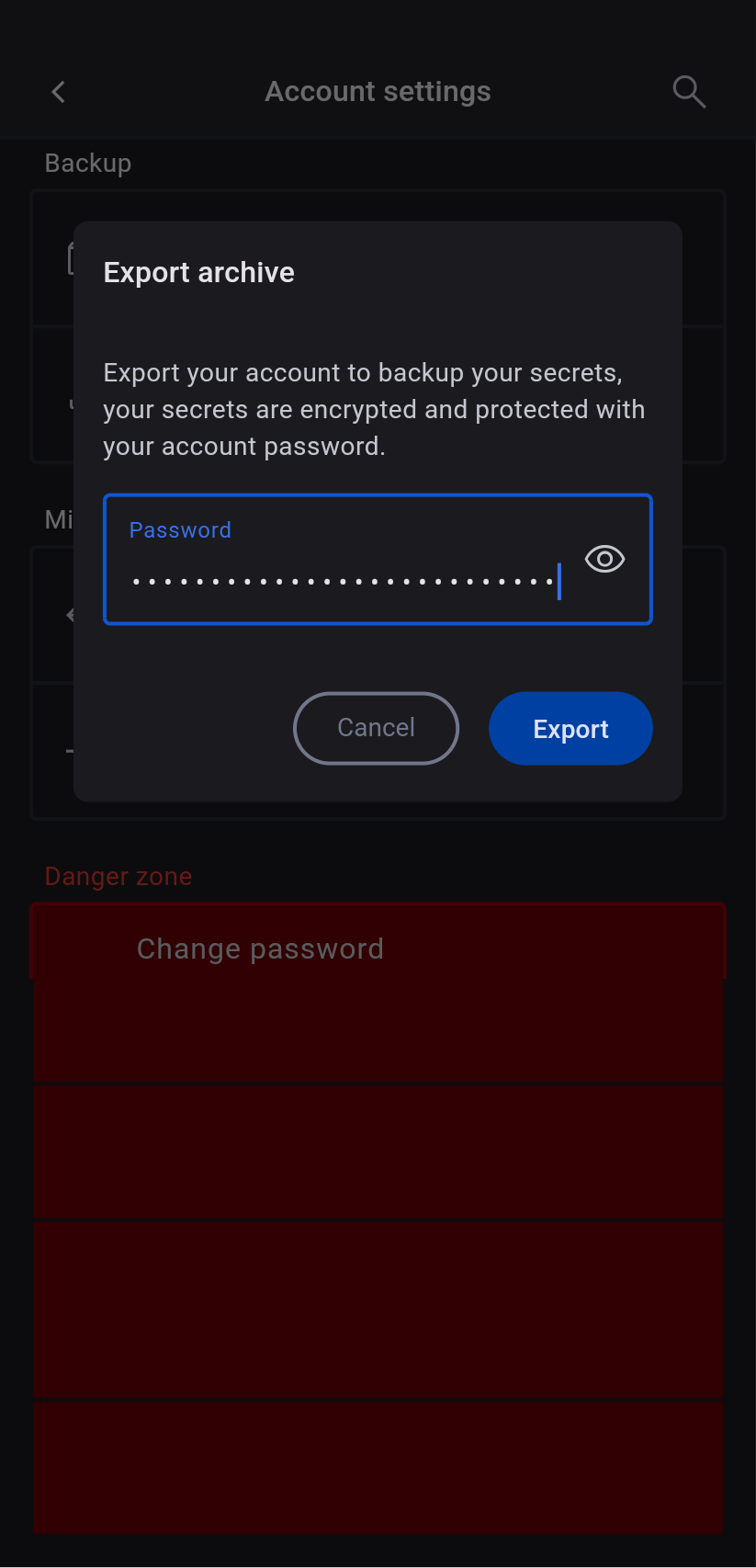The height and width of the screenshot is (1568, 756).
Task: Tap the Export button
Action: click(570, 729)
